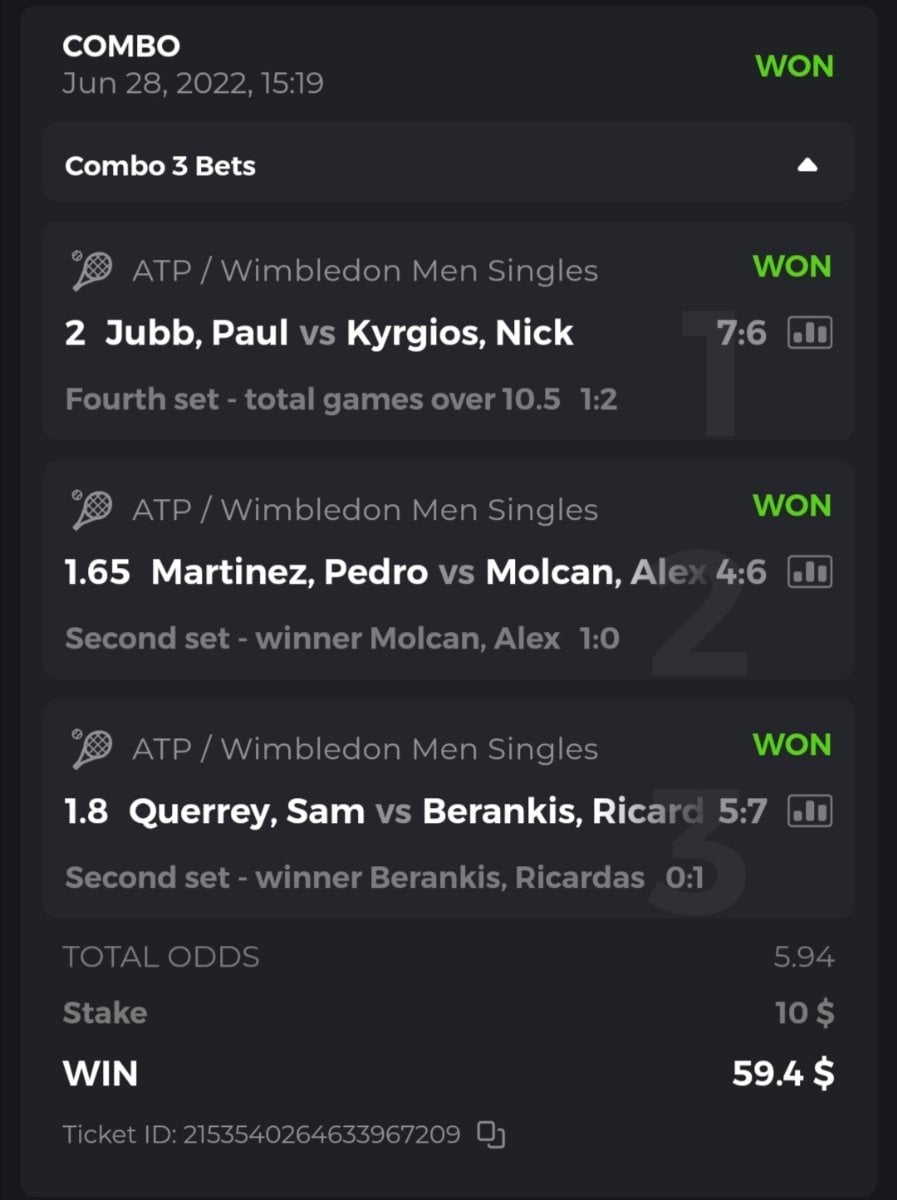Copy the ticket ID
This screenshot has height=1200, width=897.
[x=491, y=1134]
